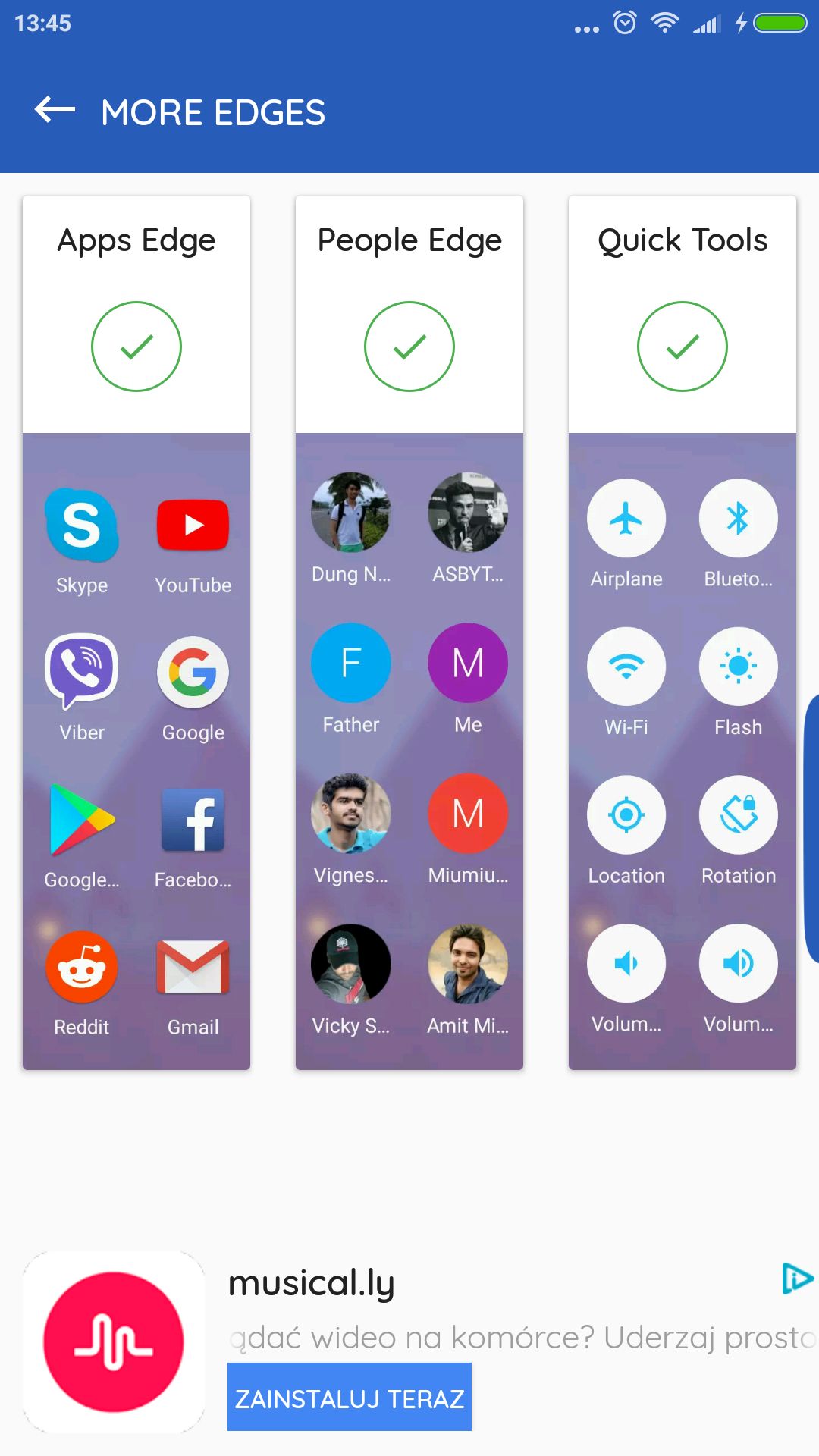The height and width of the screenshot is (1456, 819).
Task: Go back from More Edges
Action: coord(55,111)
